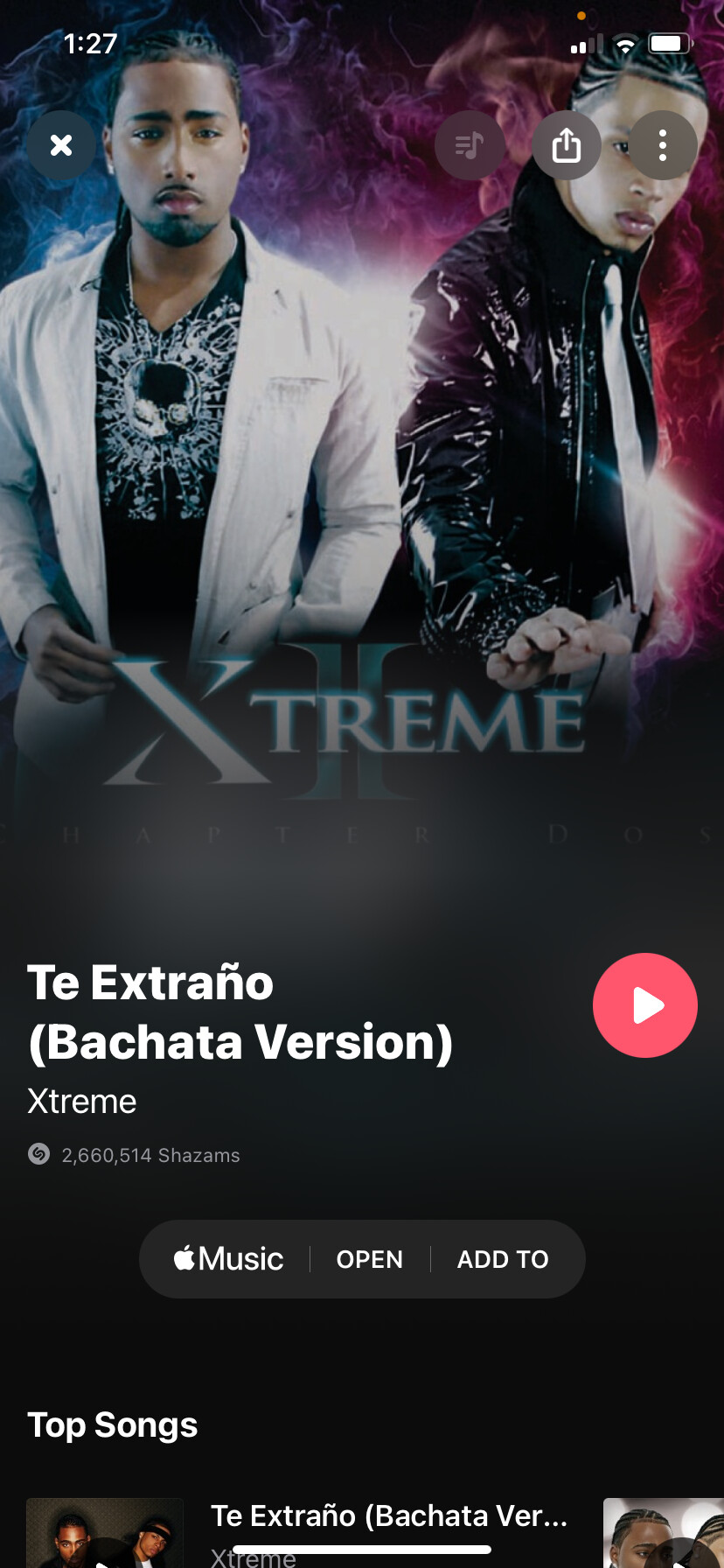Share this Te Extraño track

pyautogui.click(x=567, y=145)
